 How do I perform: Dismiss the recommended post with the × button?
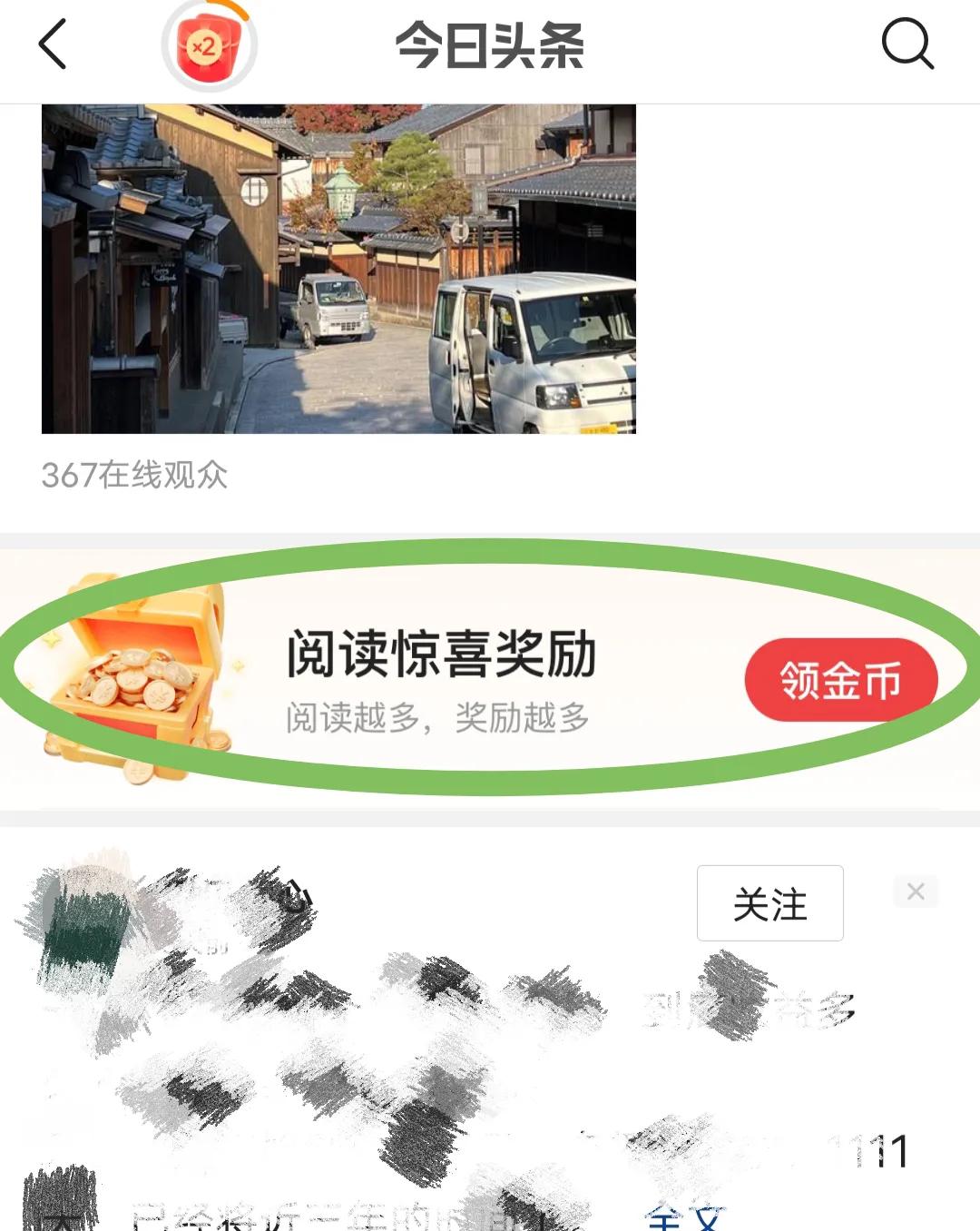pos(916,891)
